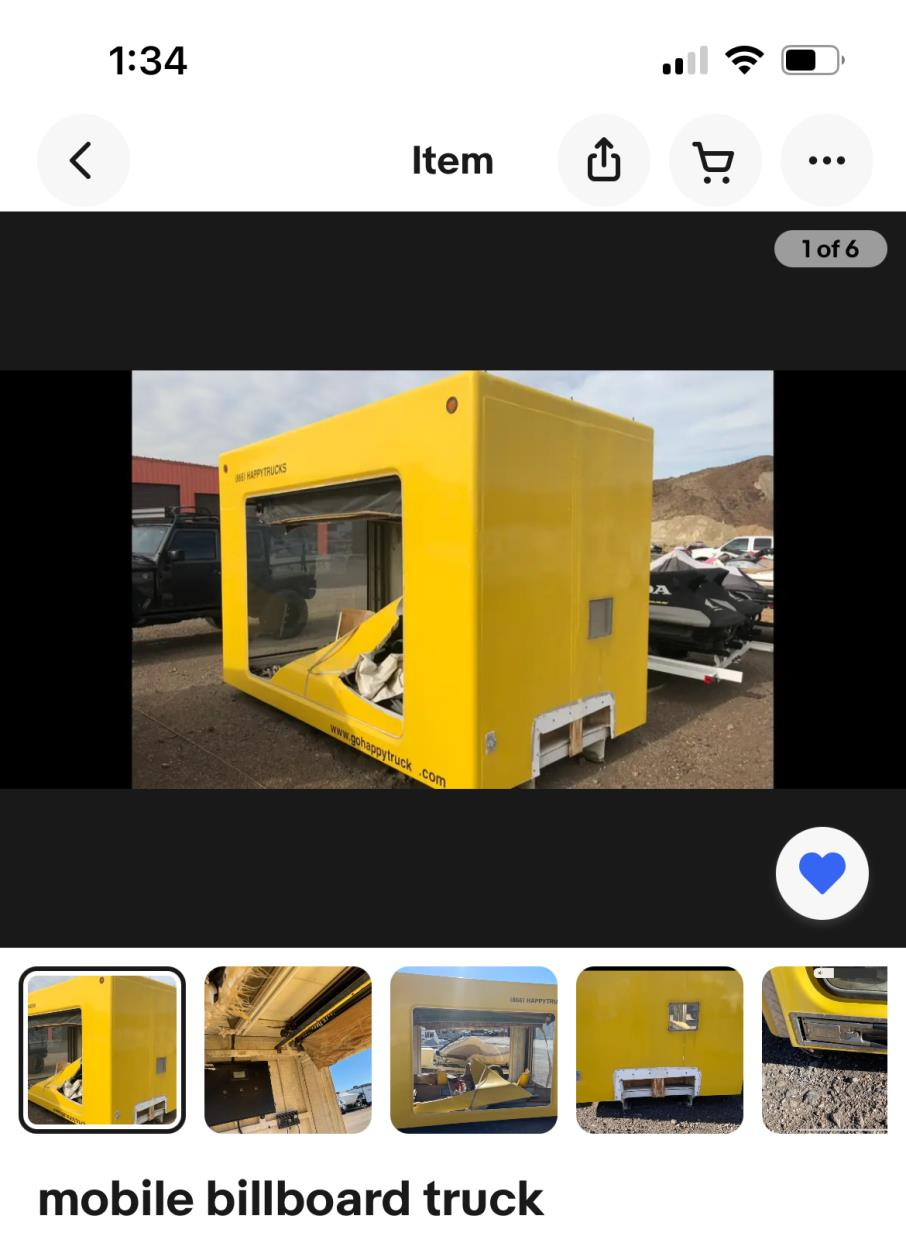The height and width of the screenshot is (1250, 906).
Task: View the main yellow truck photo fullscreen
Action: (452, 578)
